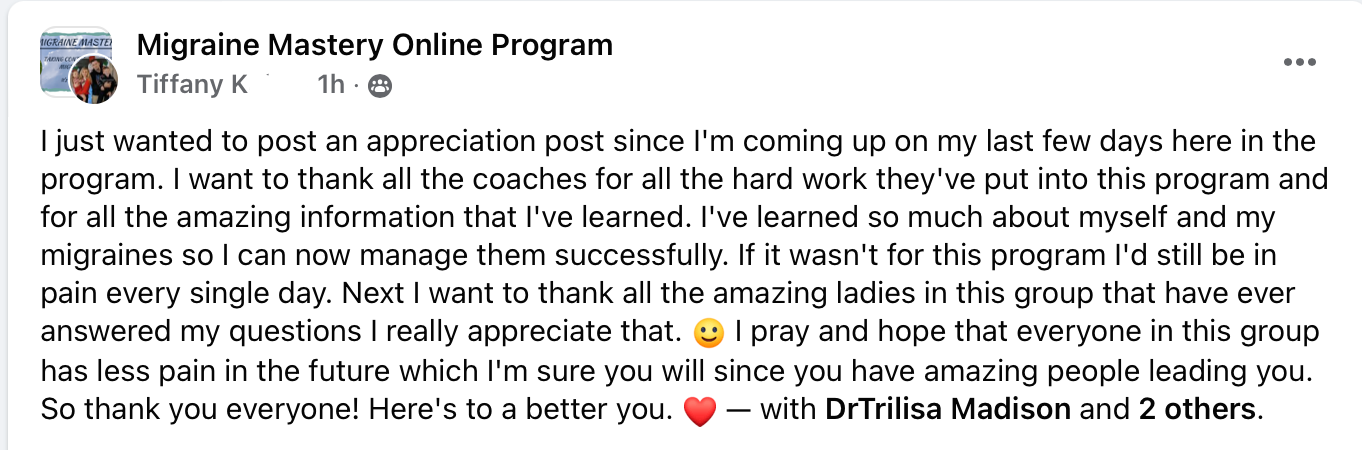
Task: Open the Migraine Mastery Online Program group
Action: click(x=374, y=45)
